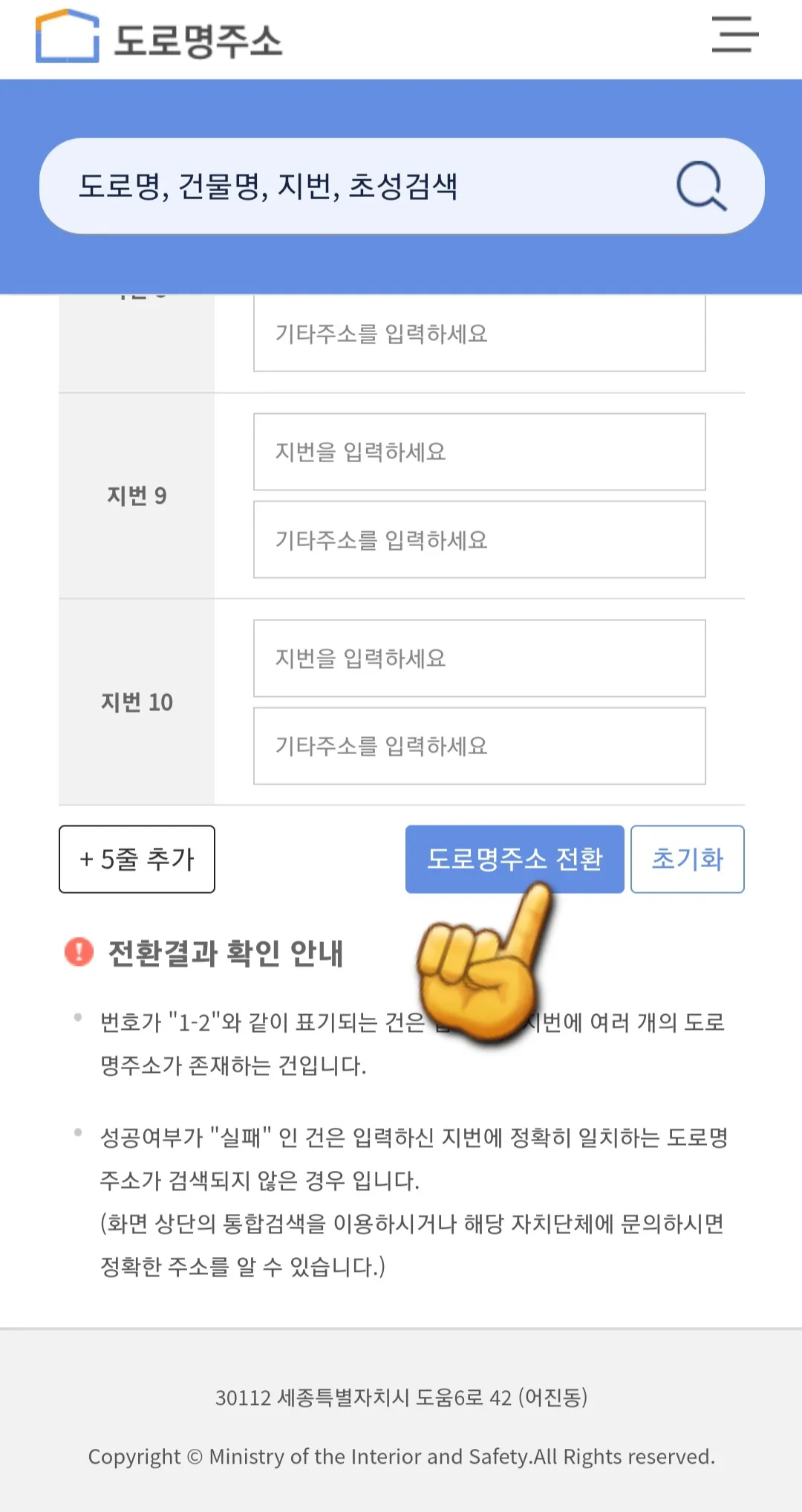Click the search magnifier icon
Viewport: 802px width, 1512px height.
tap(700, 186)
